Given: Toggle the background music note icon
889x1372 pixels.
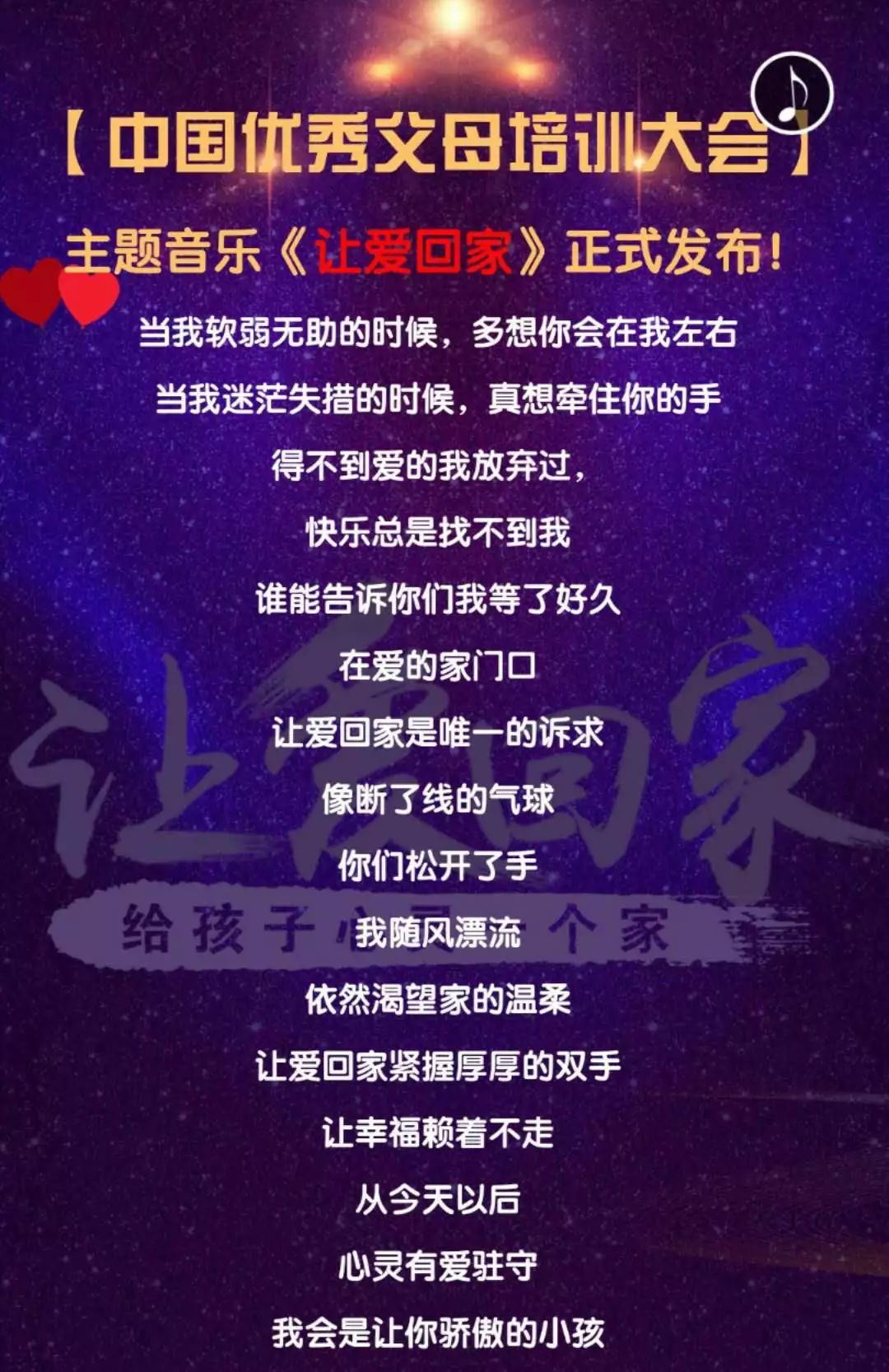Looking at the screenshot, I should (x=792, y=92).
